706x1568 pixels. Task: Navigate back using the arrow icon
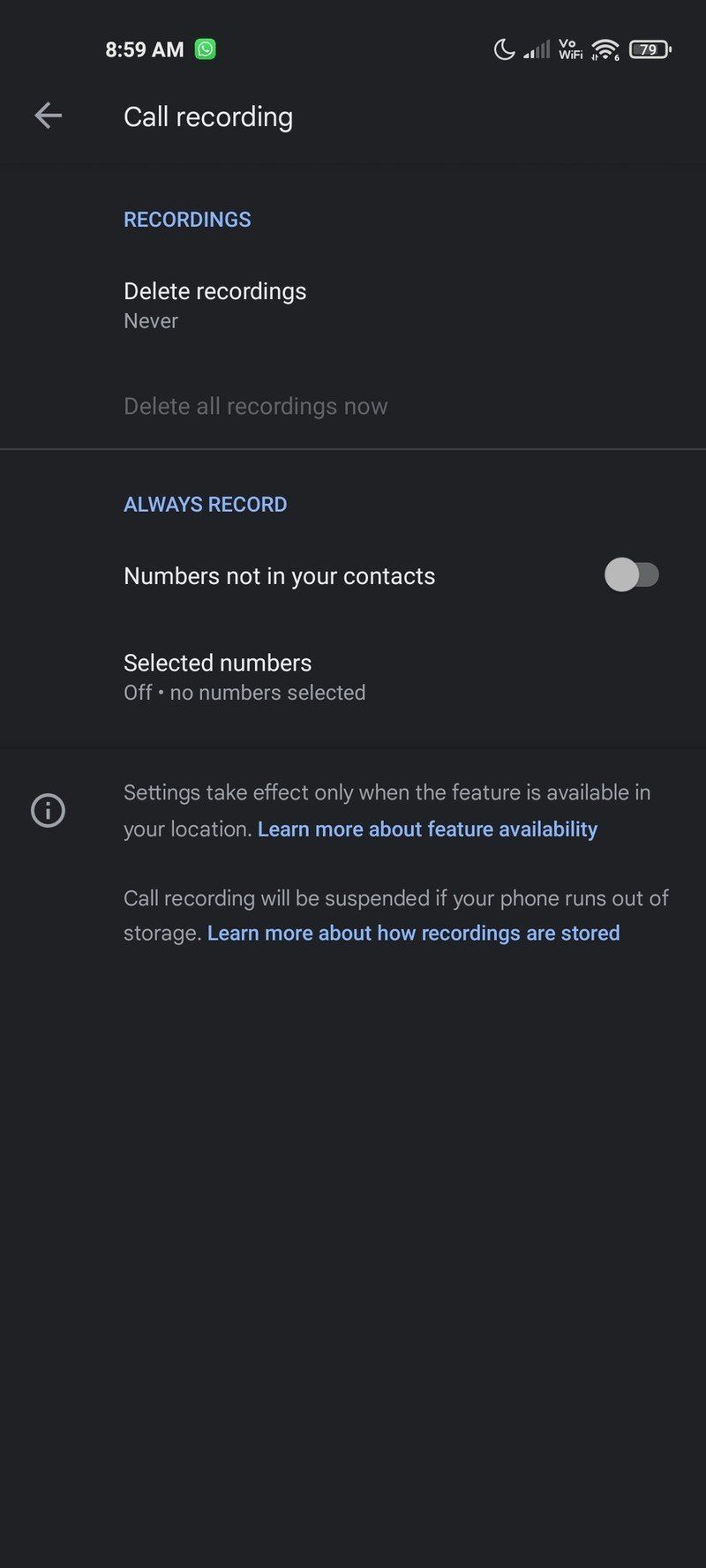click(x=49, y=116)
